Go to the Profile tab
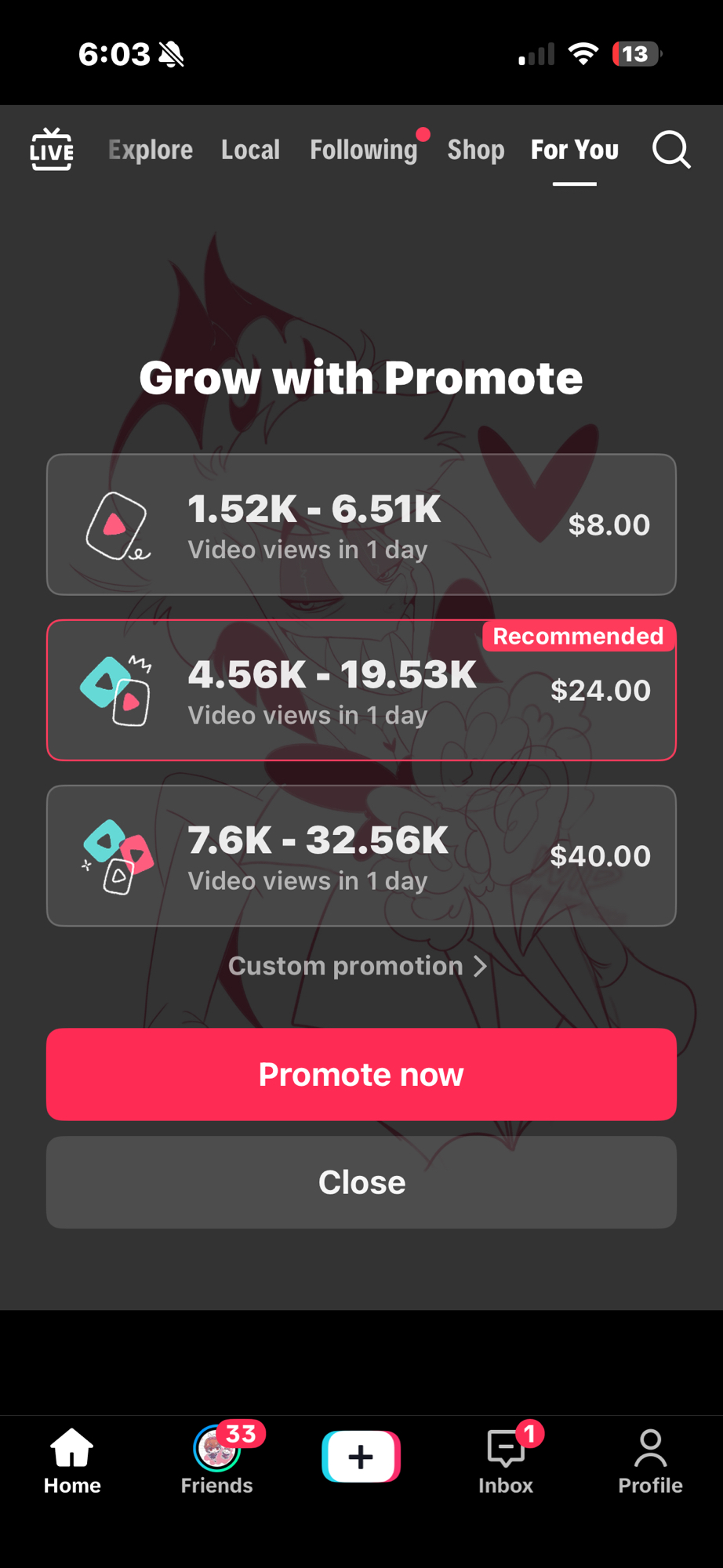723x1568 pixels. (650, 1461)
